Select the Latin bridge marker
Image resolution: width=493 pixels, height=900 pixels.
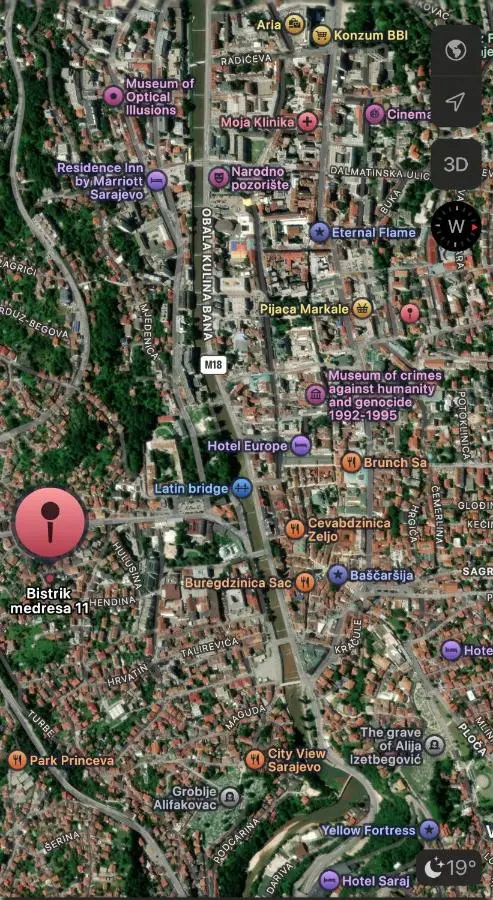coord(242,489)
